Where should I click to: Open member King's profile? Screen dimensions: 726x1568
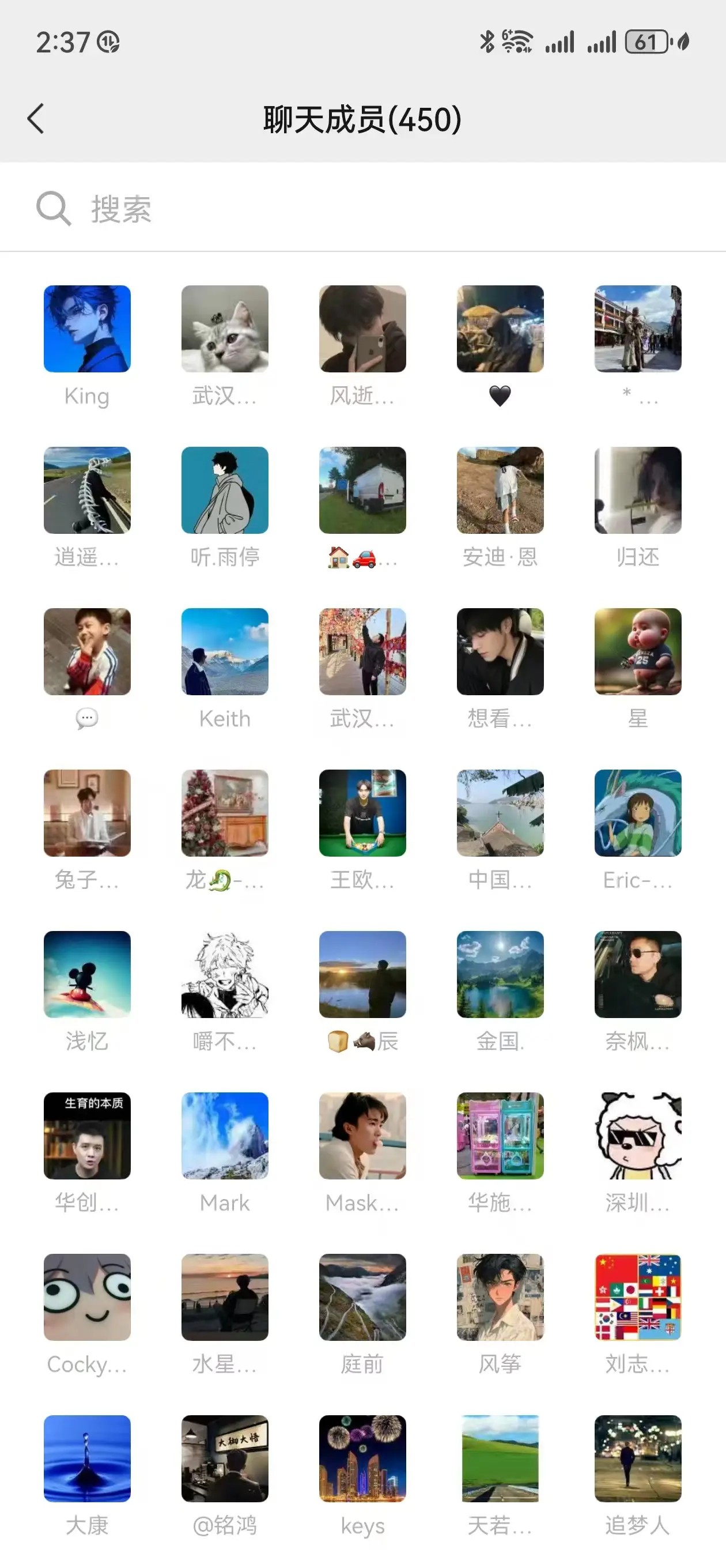[87, 329]
